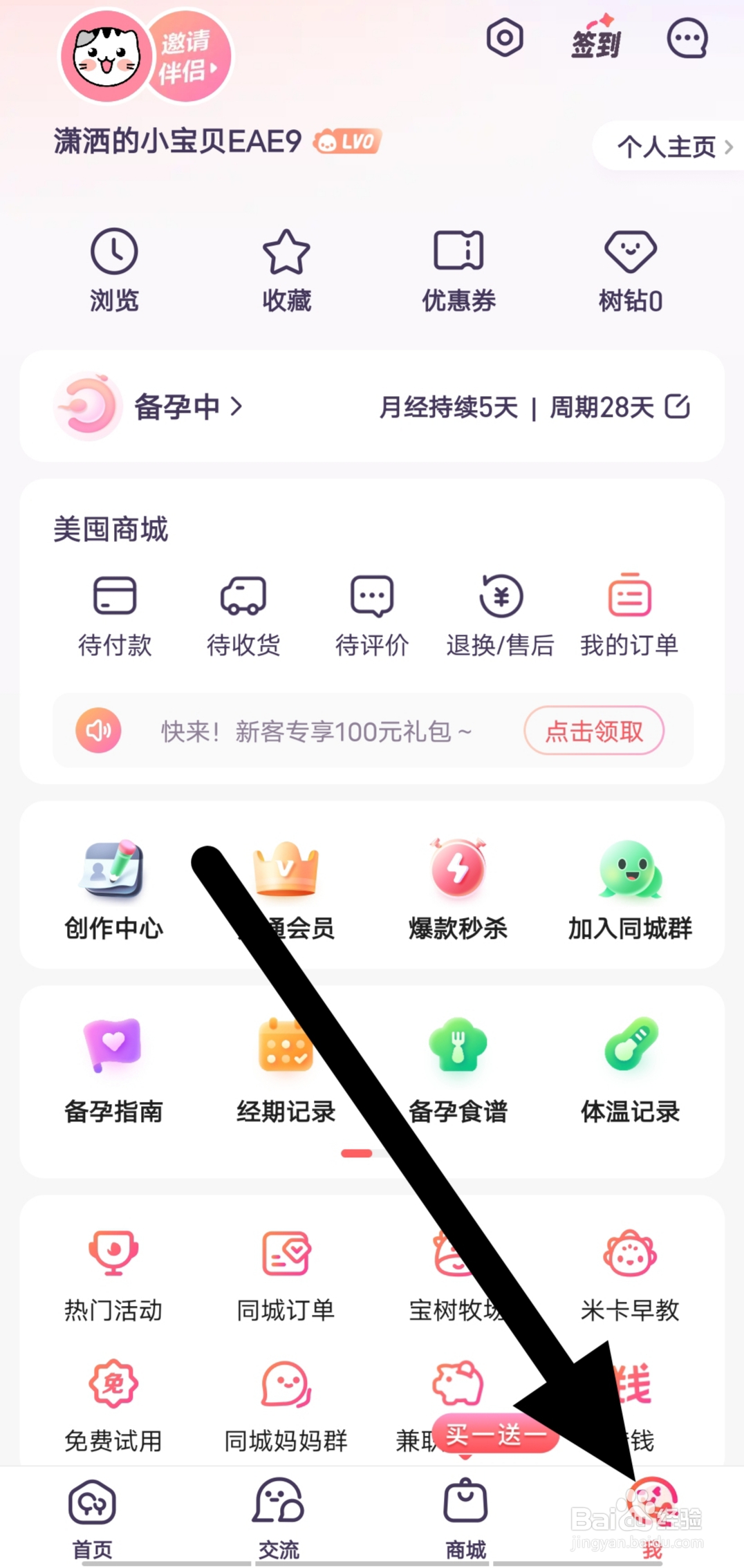
Task: Open 经期记录 period tracker
Action: click(x=286, y=1072)
